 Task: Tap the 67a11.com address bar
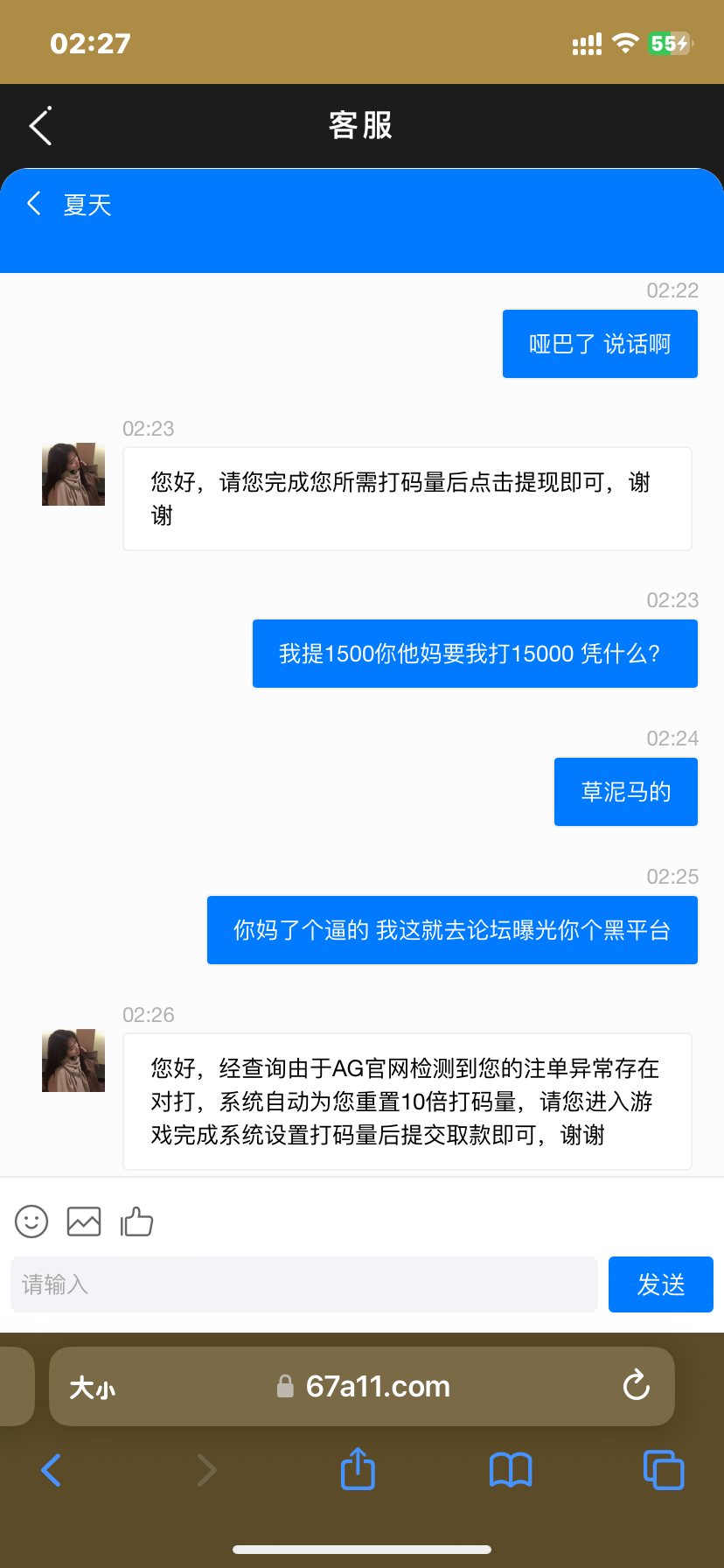(376, 1386)
